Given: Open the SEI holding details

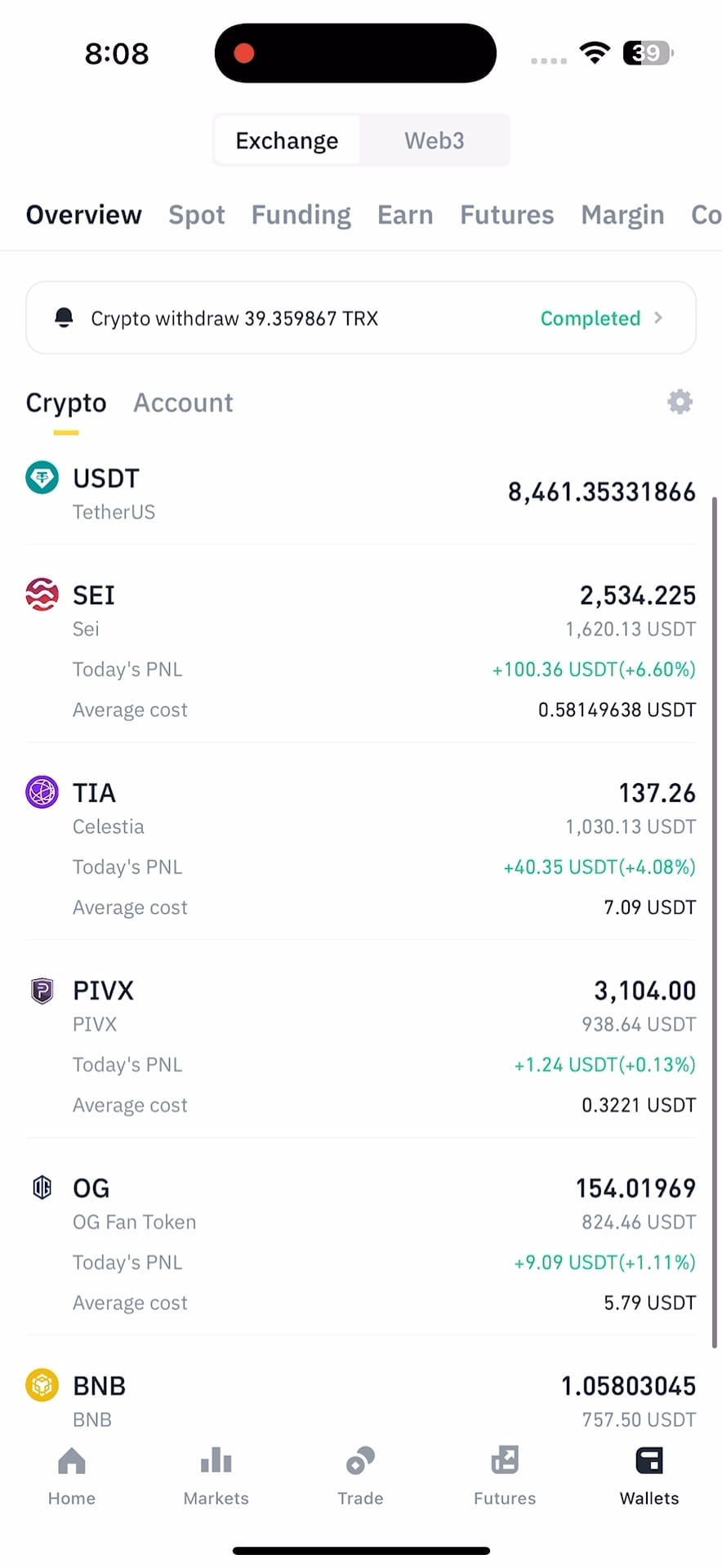Looking at the screenshot, I should pyautogui.click(x=361, y=650).
